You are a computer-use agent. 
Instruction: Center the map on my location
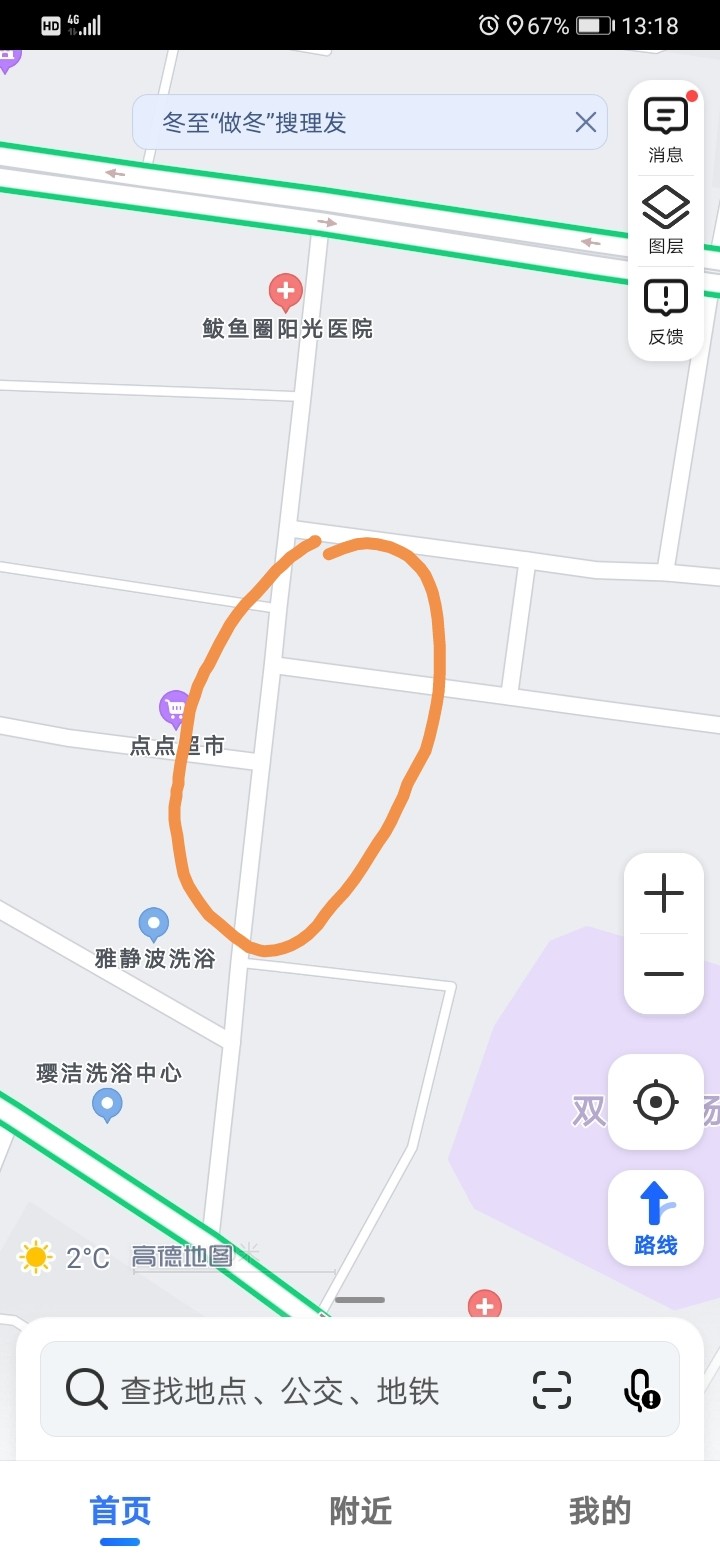coord(656,1102)
